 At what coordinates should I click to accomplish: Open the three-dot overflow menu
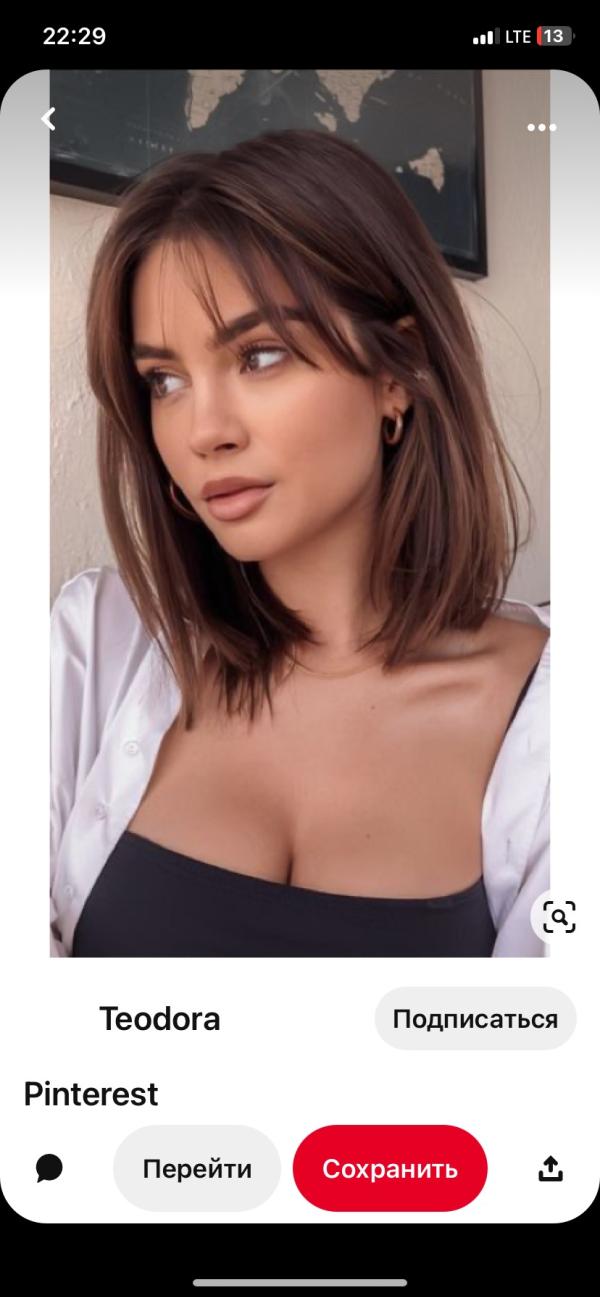[x=541, y=128]
